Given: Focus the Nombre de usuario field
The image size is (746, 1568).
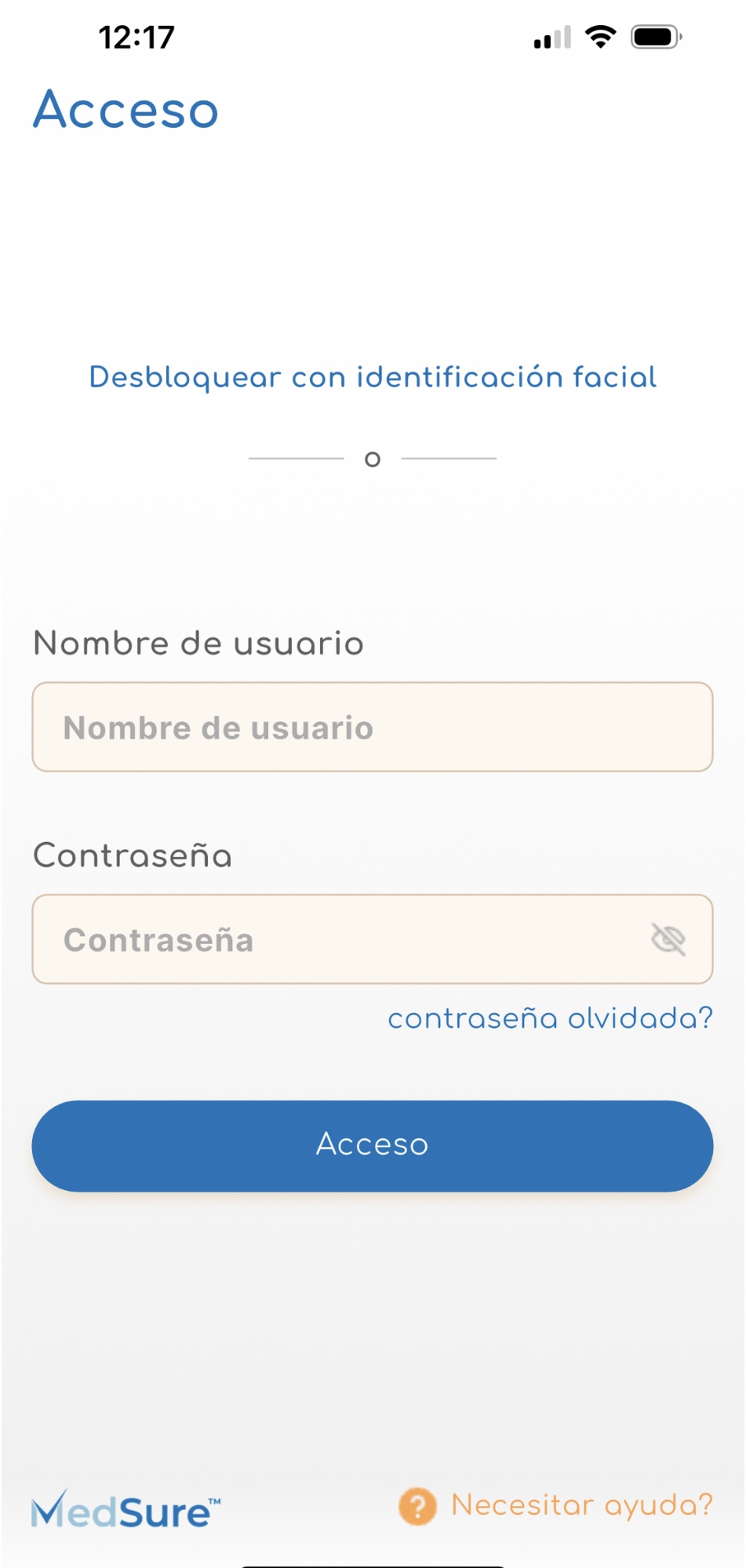Looking at the screenshot, I should point(373,727).
